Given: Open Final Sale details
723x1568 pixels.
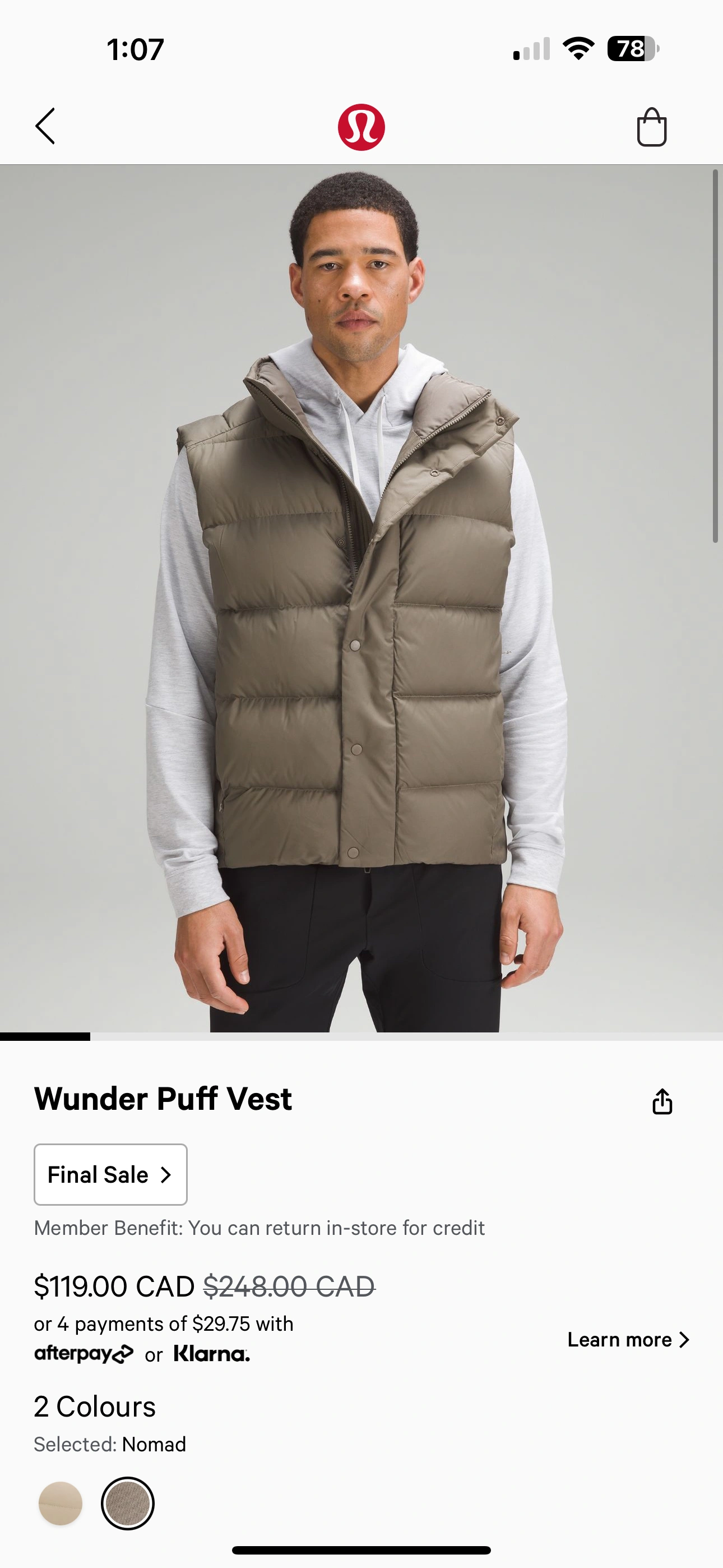Looking at the screenshot, I should coord(110,1174).
